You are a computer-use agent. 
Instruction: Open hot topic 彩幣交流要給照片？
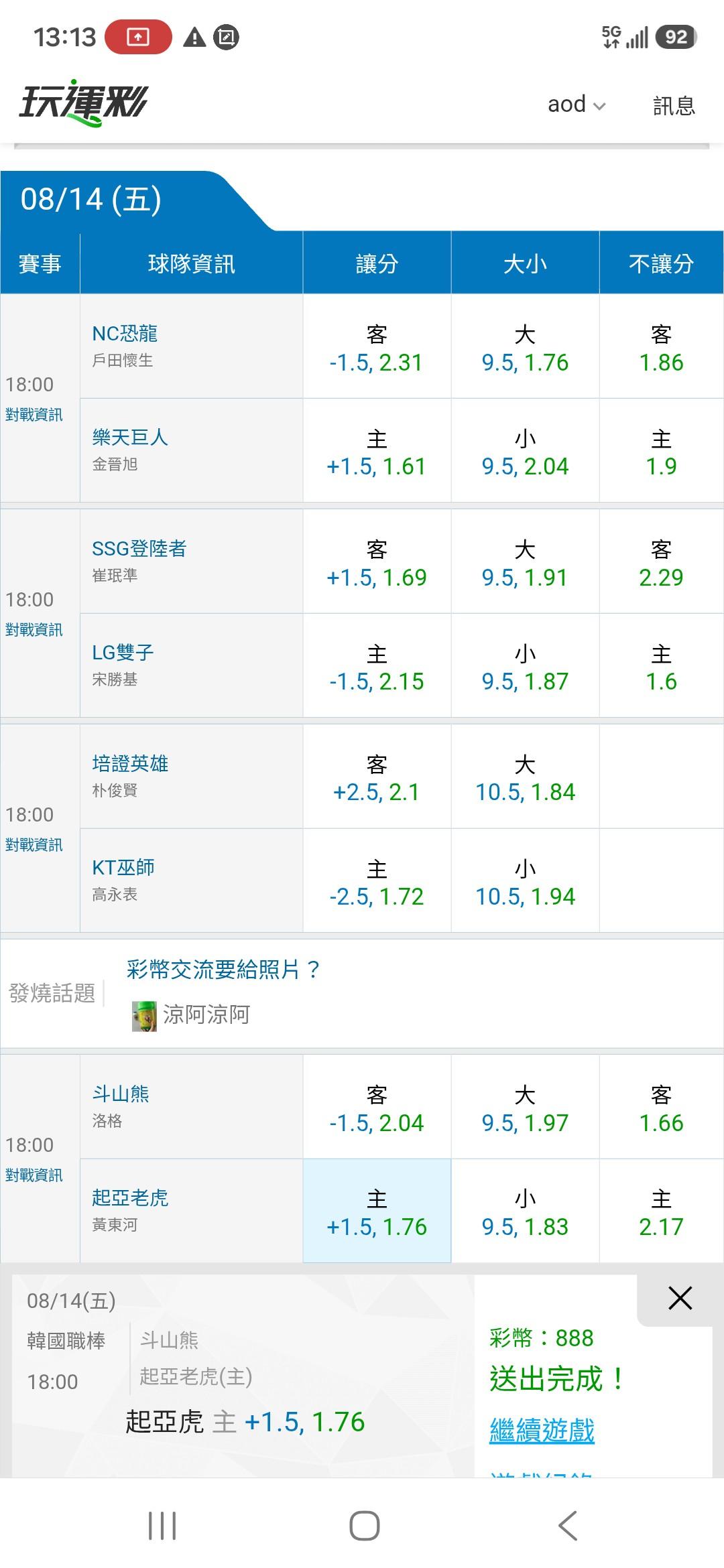pyautogui.click(x=223, y=969)
